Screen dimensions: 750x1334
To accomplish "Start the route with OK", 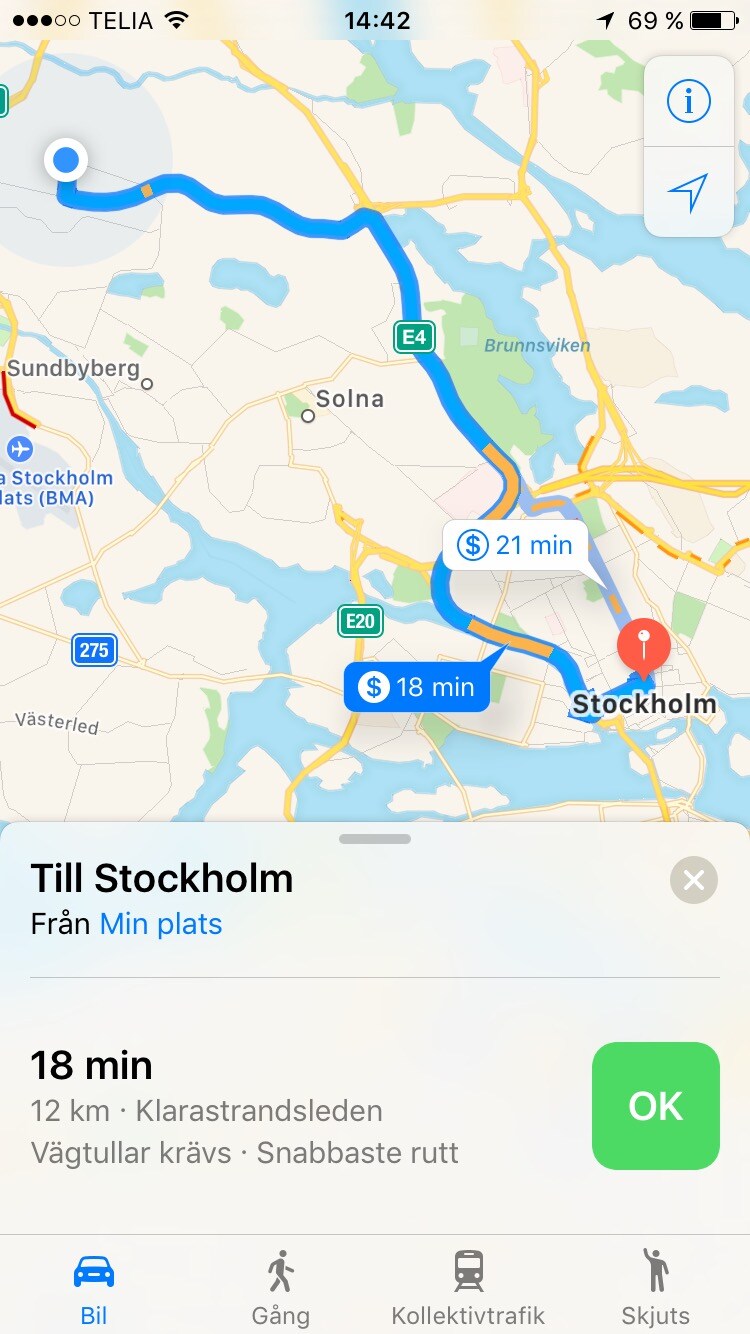I will click(655, 1106).
